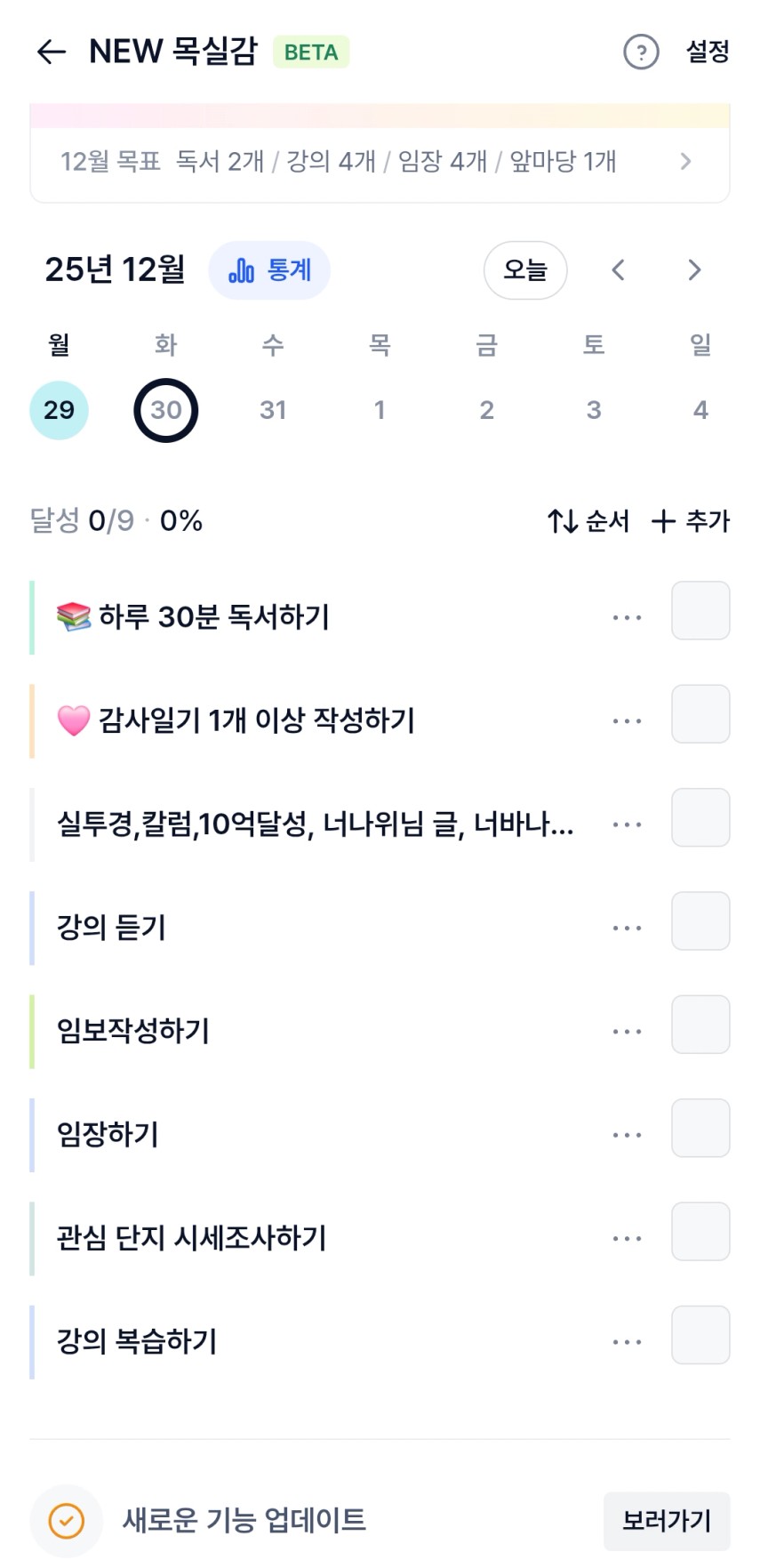
Task: Tap 보러가기 for the new feature update
Action: [667, 1521]
